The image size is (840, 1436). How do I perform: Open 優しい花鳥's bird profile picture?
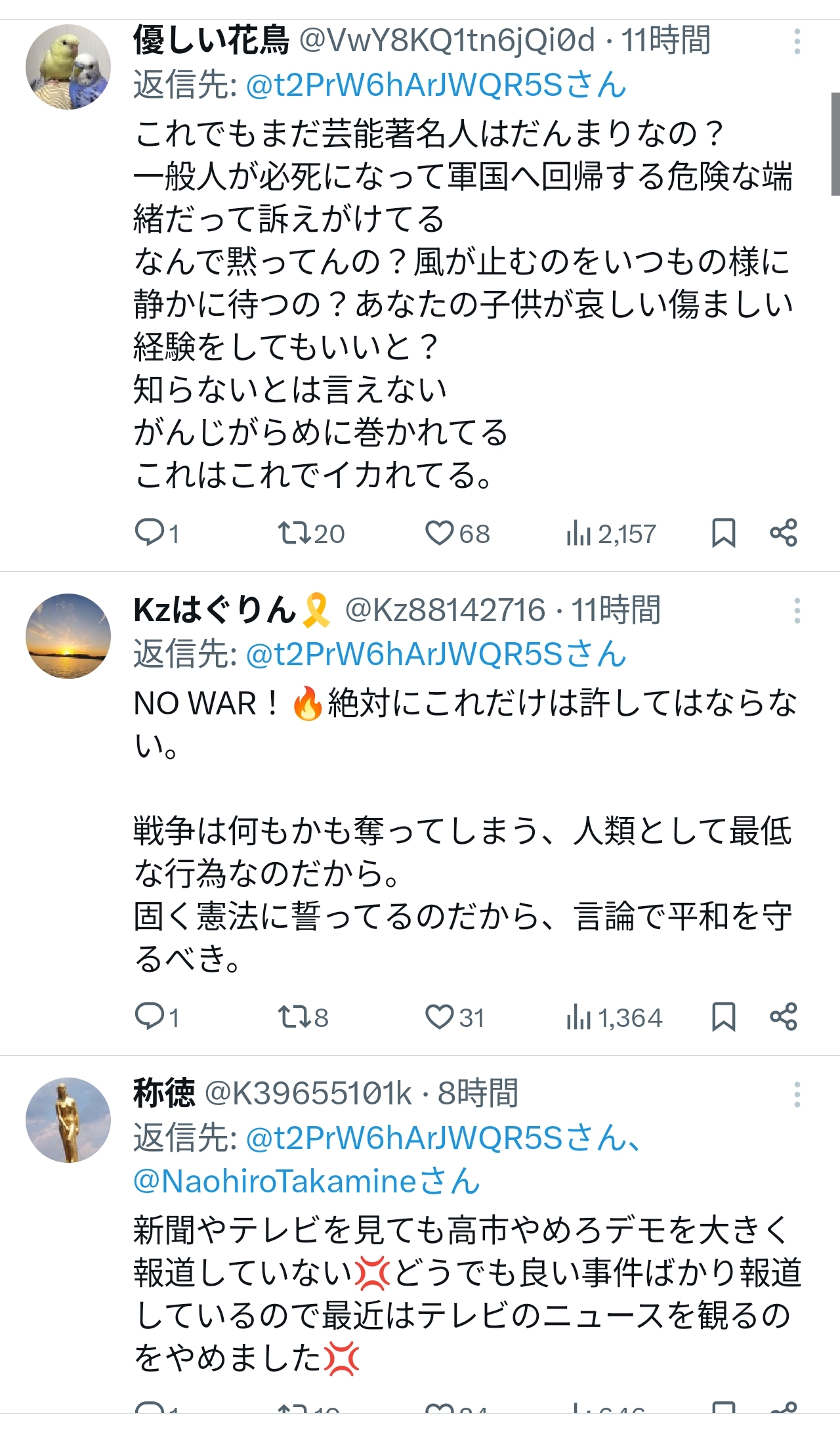(68, 67)
